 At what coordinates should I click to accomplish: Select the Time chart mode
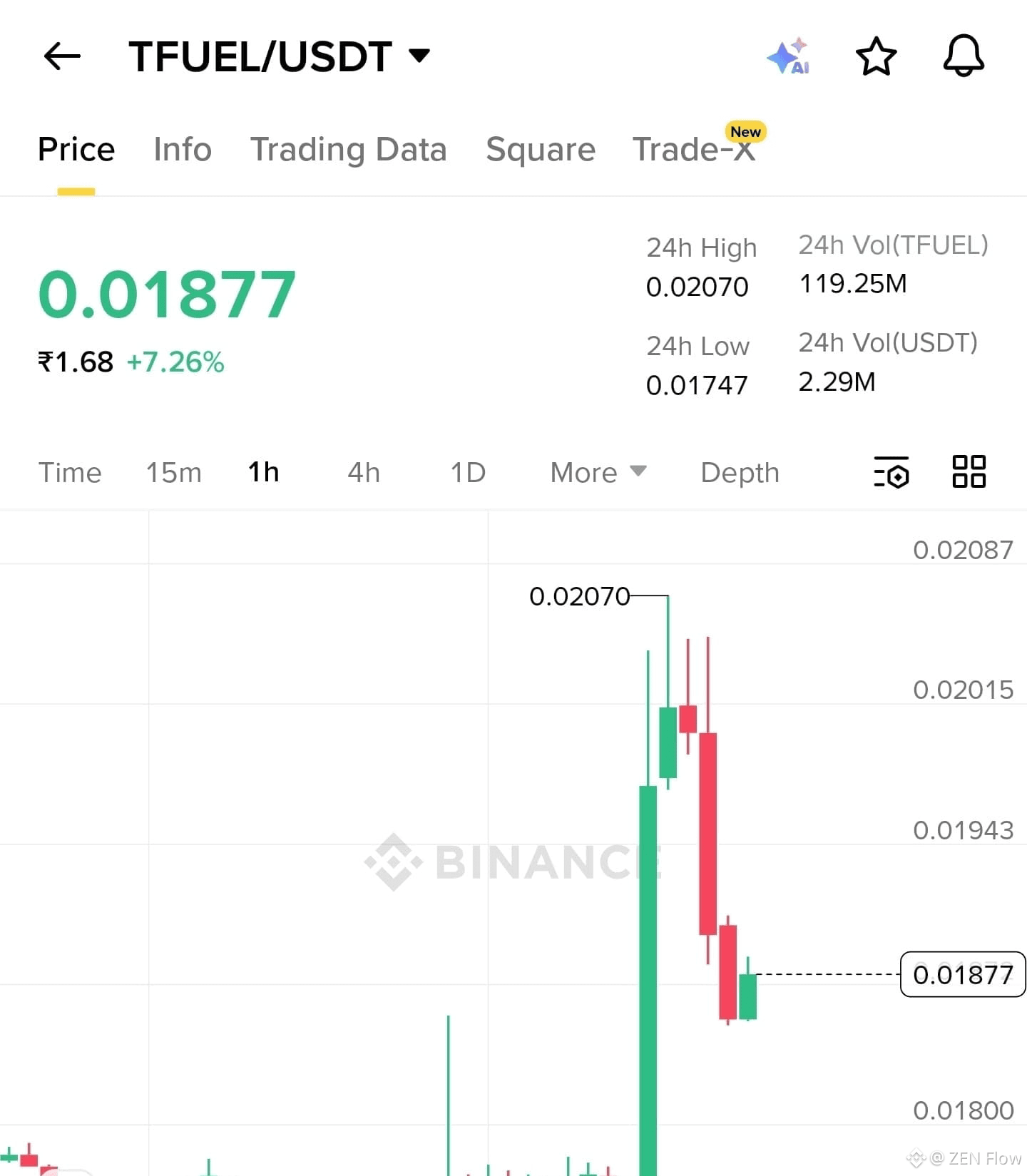(69, 473)
